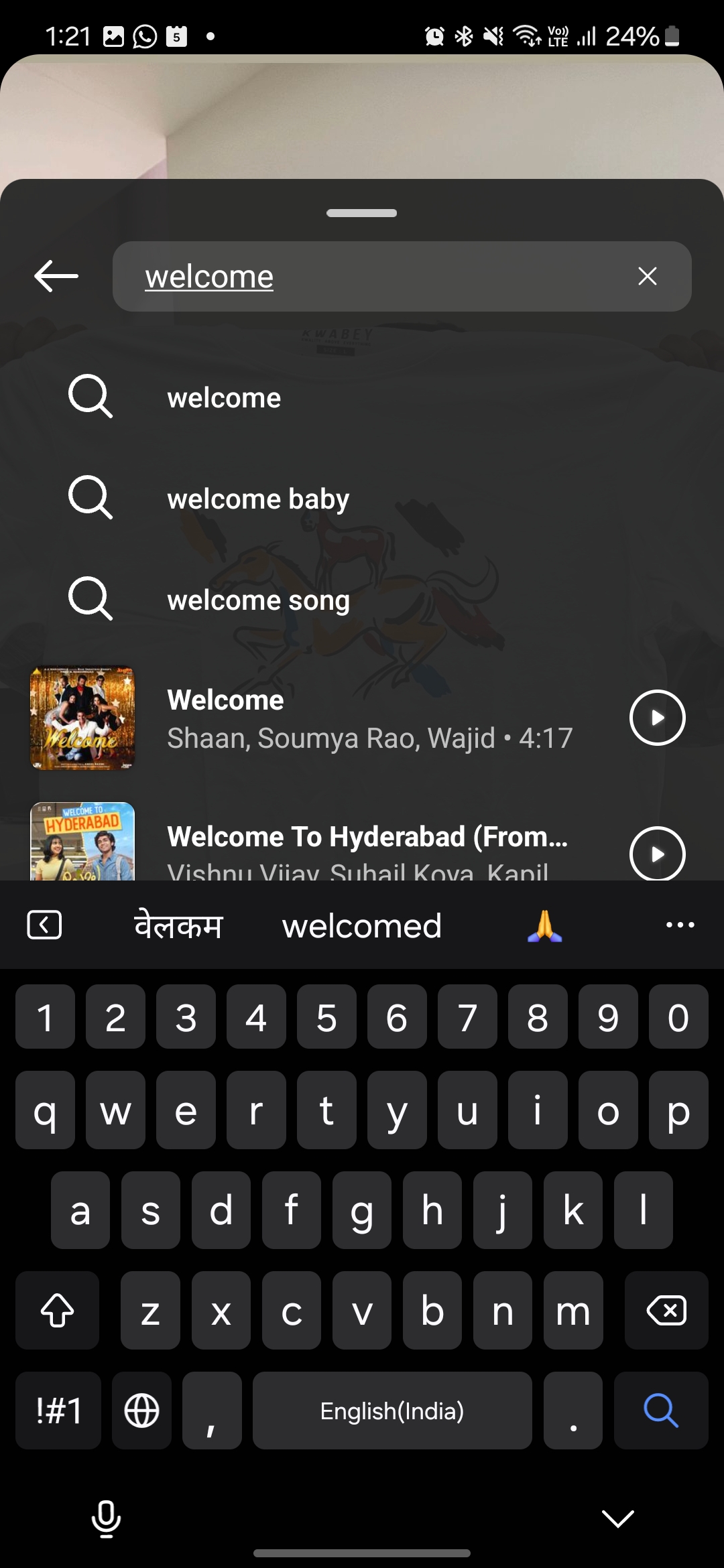Expand the search sheet using drag handle
This screenshot has width=724, height=1568.
(361, 213)
